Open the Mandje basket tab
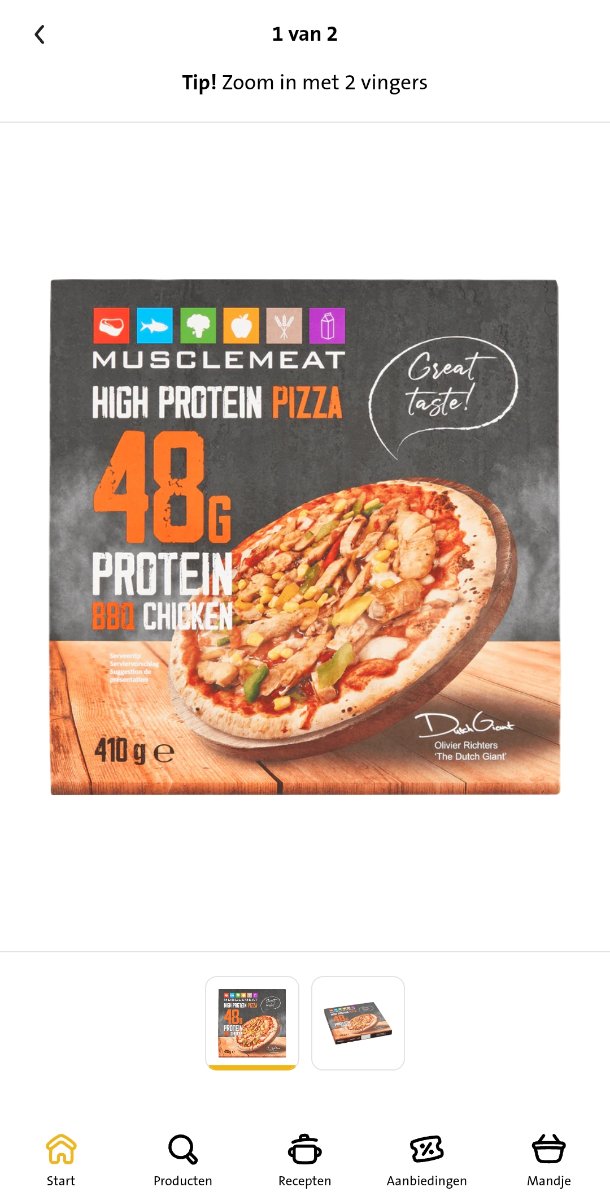This screenshot has width=610, height=1200. (x=548, y=1160)
